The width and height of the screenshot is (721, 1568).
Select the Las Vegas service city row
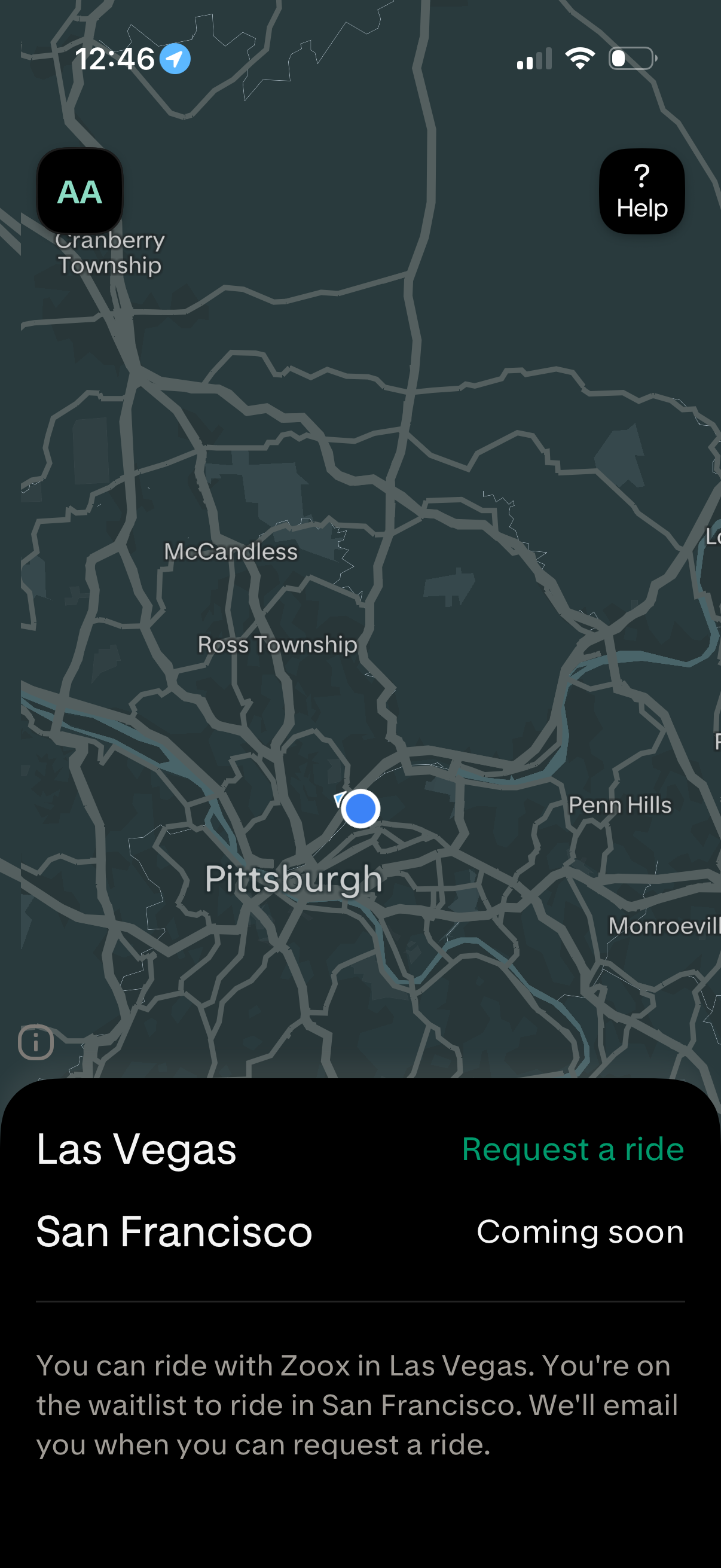136,1149
